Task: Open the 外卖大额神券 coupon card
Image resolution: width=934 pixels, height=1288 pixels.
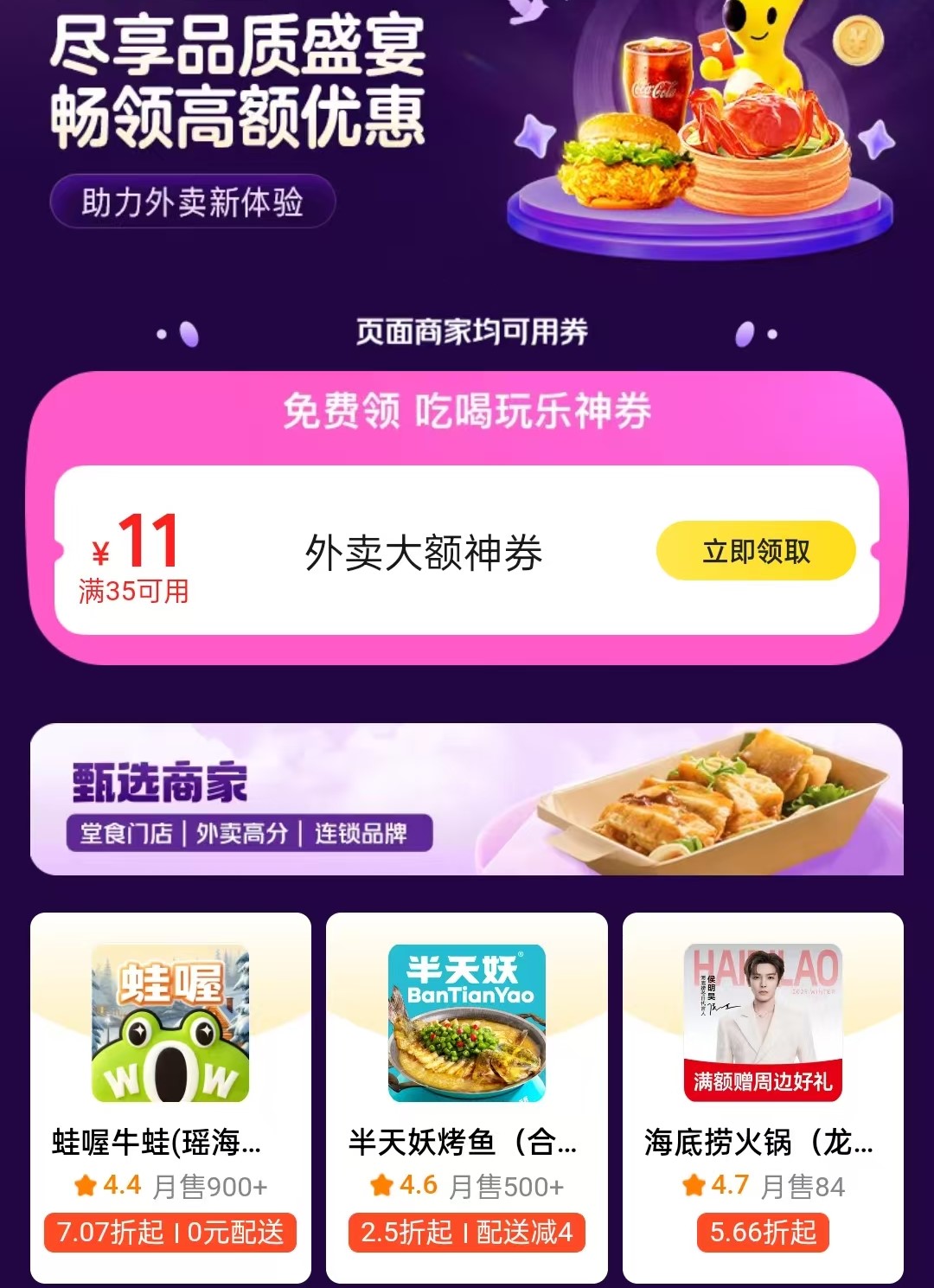Action: click(467, 551)
